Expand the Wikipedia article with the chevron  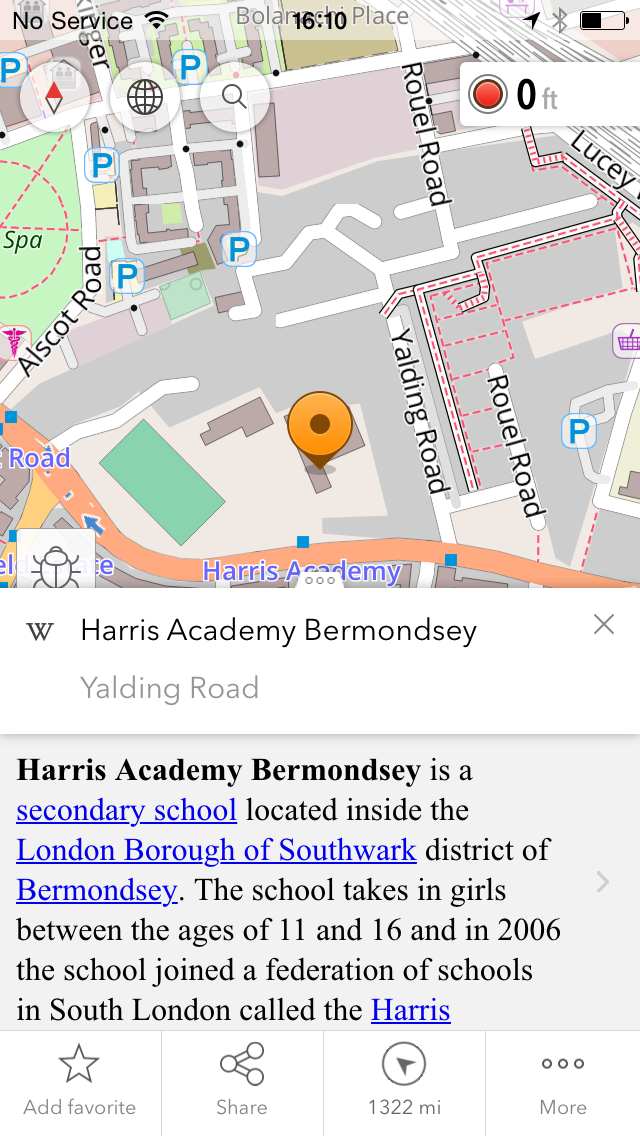coord(602,881)
